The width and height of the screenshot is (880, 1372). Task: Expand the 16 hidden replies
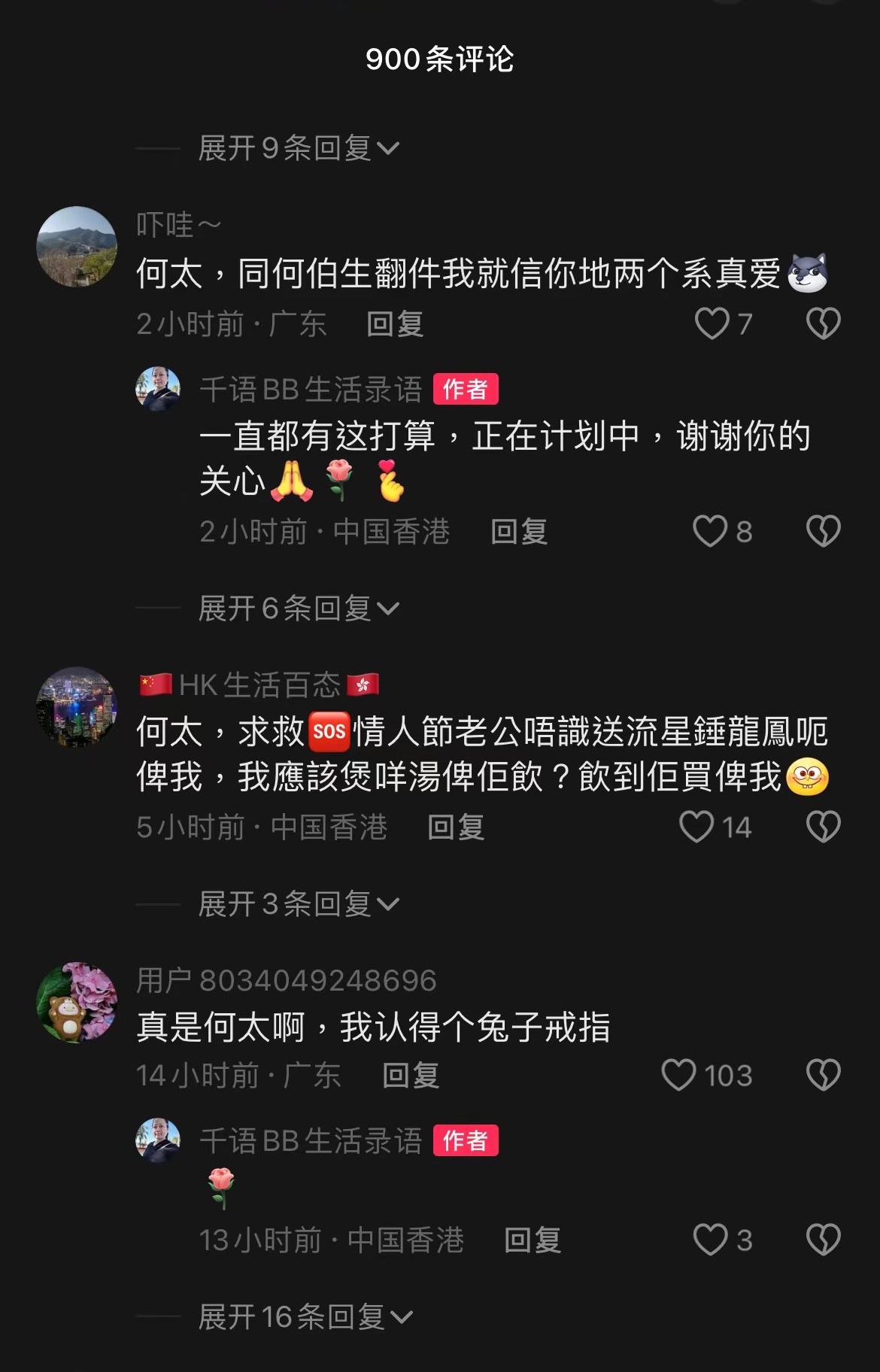click(305, 1316)
